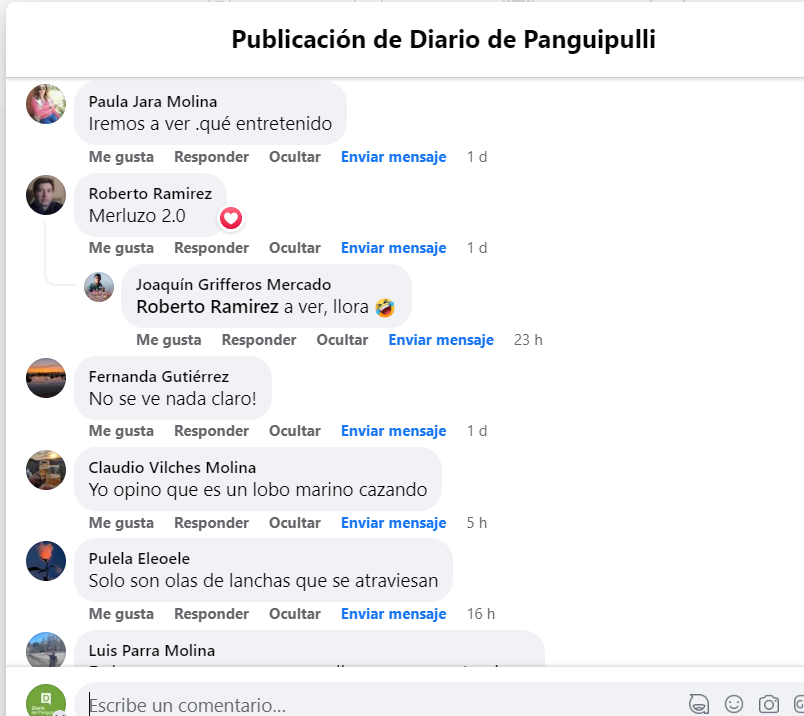Open Roberto Ramirez's profile name

tap(150, 193)
